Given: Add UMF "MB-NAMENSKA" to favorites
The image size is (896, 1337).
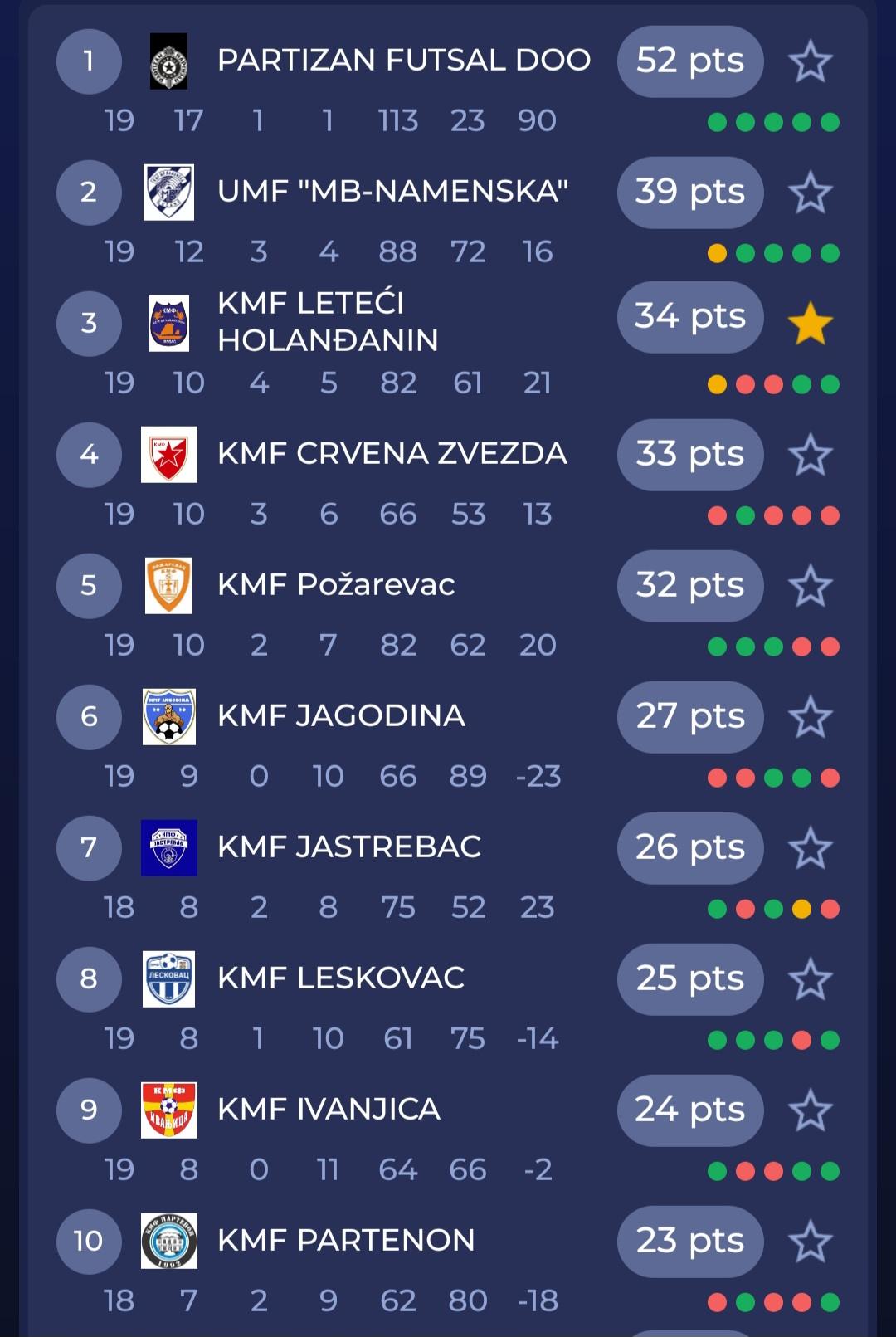Looking at the screenshot, I should click(x=810, y=193).
